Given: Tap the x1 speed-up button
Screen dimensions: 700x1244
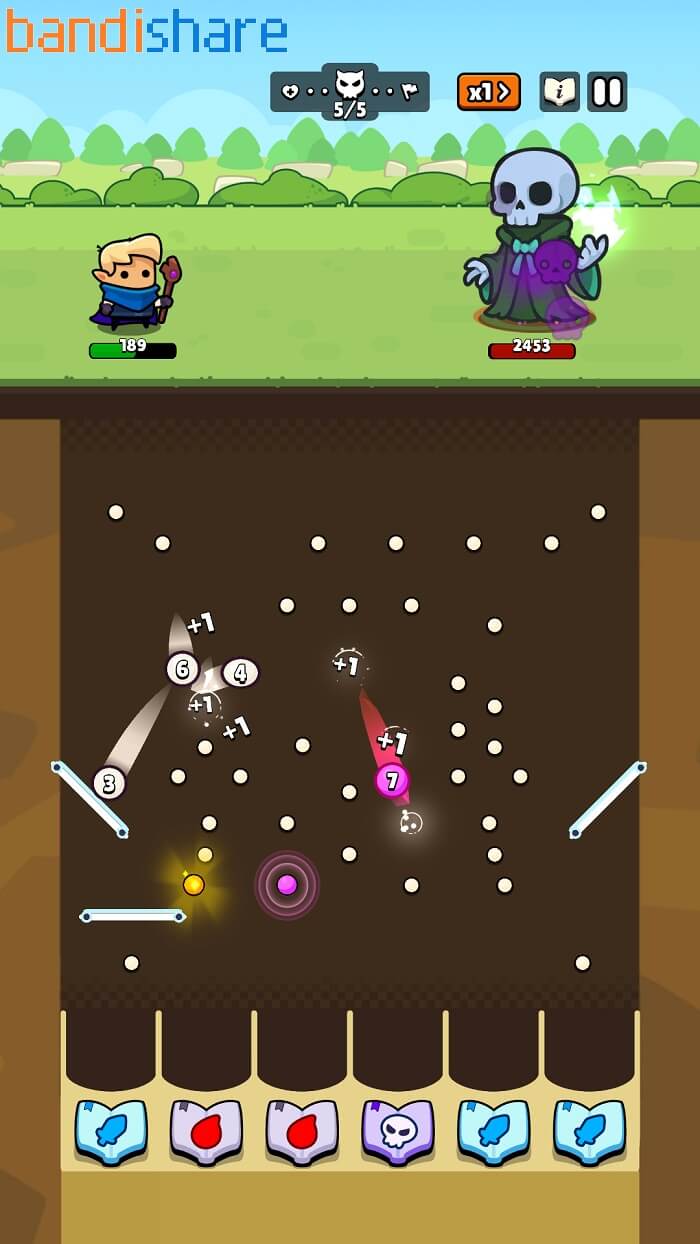Looking at the screenshot, I should pos(489,92).
